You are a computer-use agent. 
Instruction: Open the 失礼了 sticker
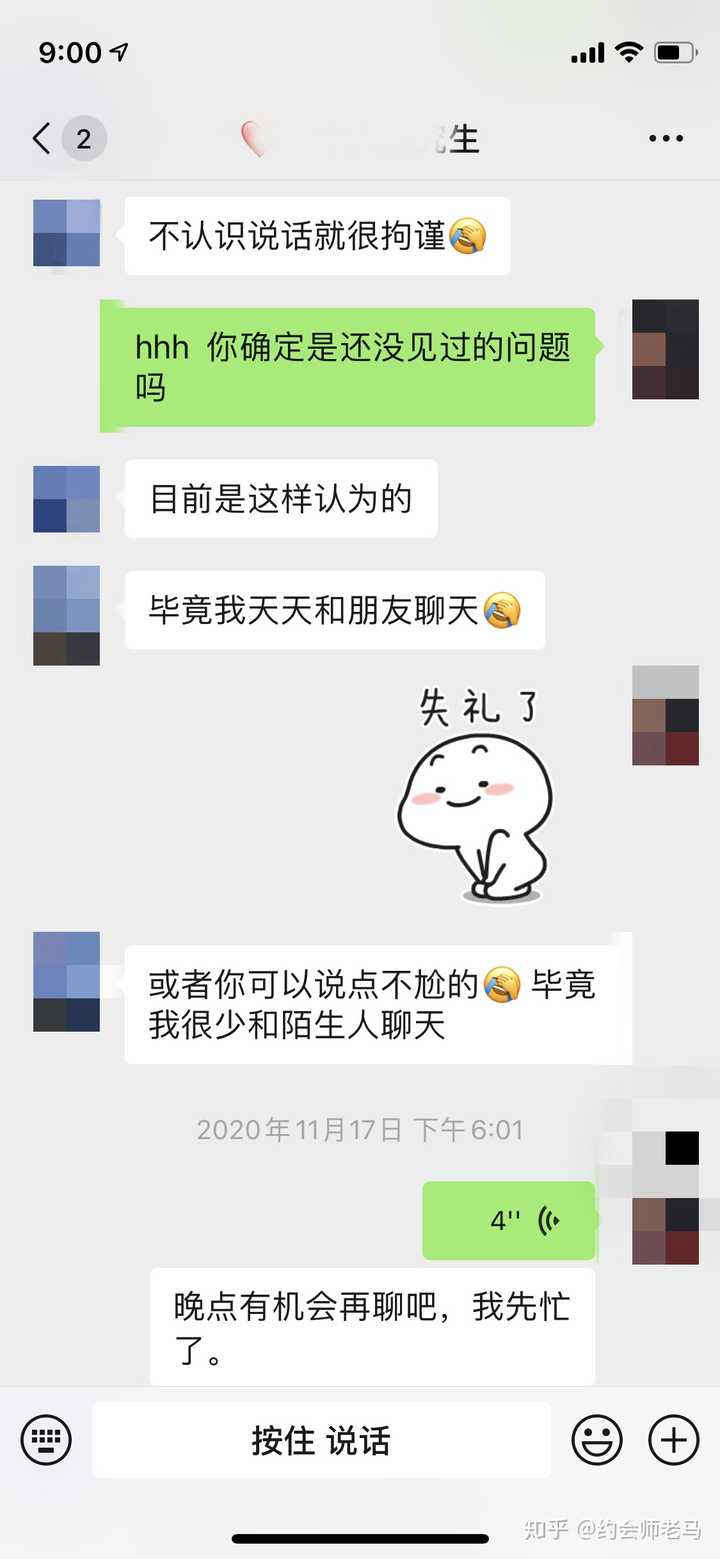pyautogui.click(x=475, y=796)
